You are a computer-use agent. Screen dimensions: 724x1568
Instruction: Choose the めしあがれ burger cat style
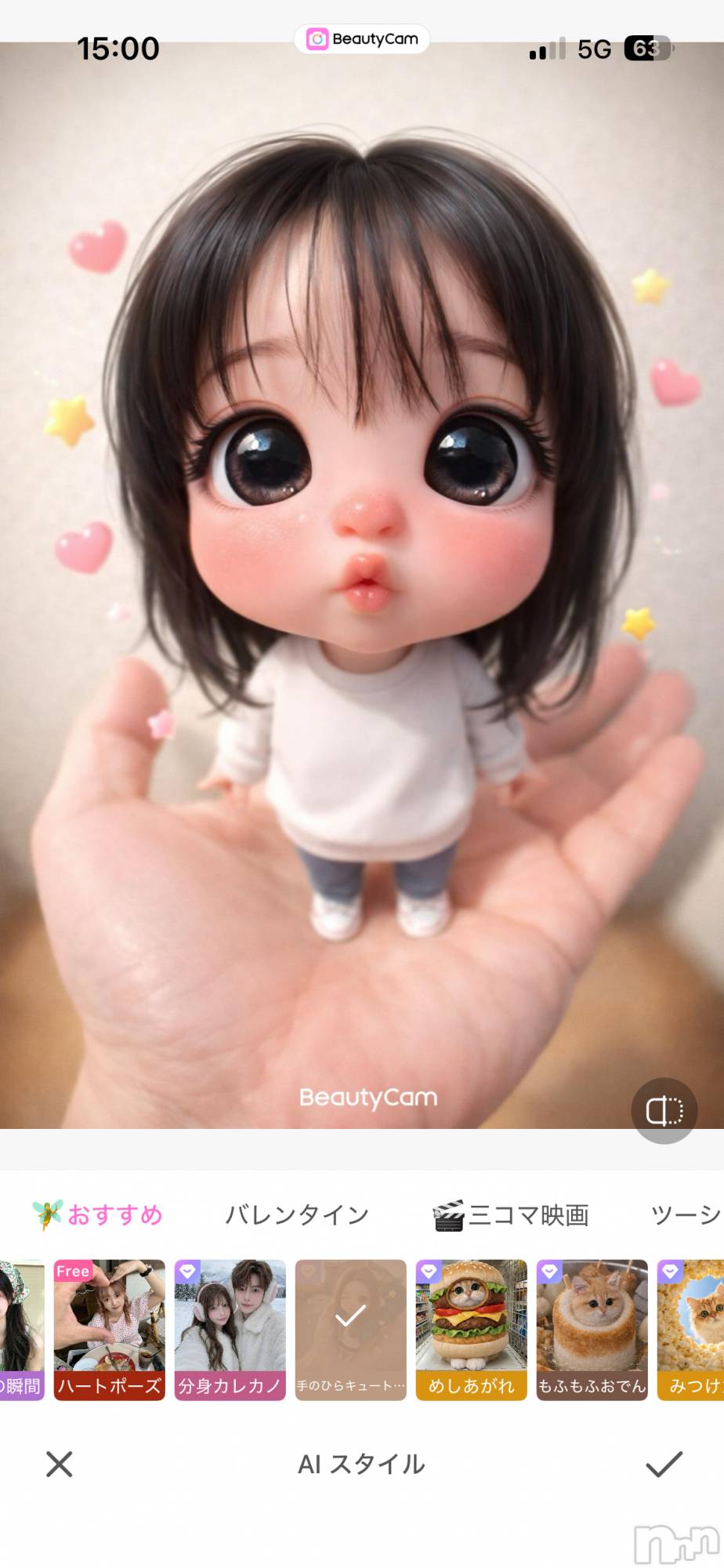(x=471, y=1330)
